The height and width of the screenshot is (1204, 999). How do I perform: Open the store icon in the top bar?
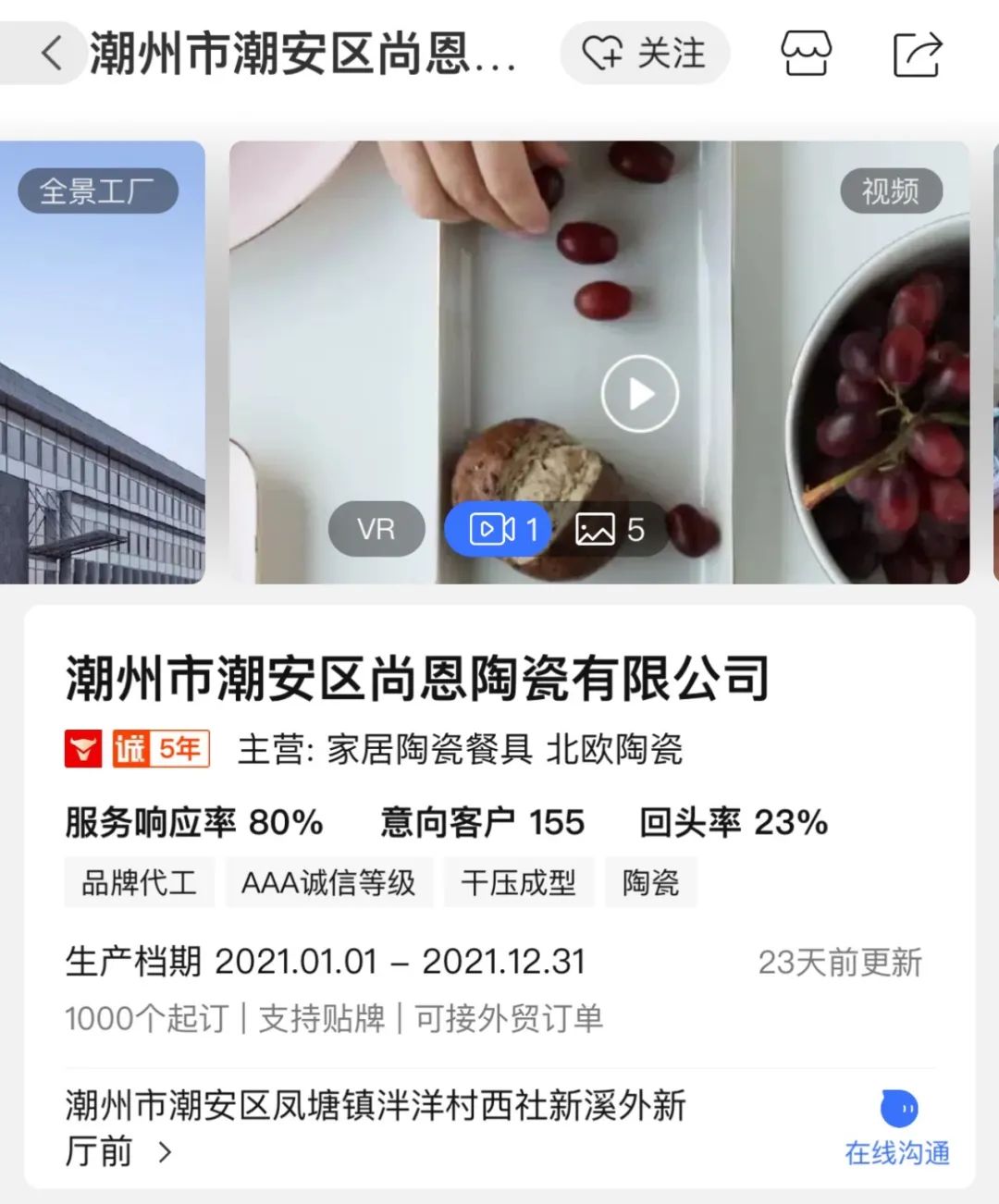click(x=804, y=55)
